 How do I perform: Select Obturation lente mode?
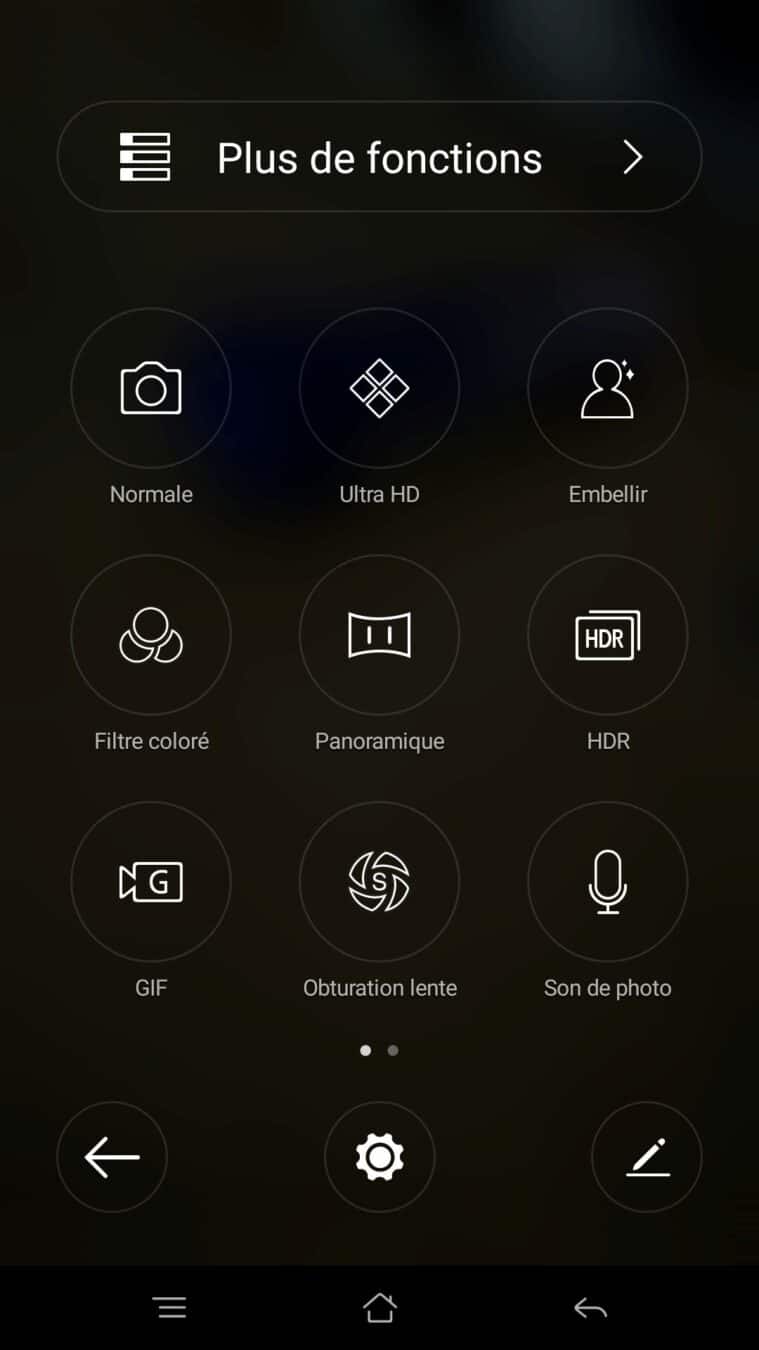click(x=379, y=882)
